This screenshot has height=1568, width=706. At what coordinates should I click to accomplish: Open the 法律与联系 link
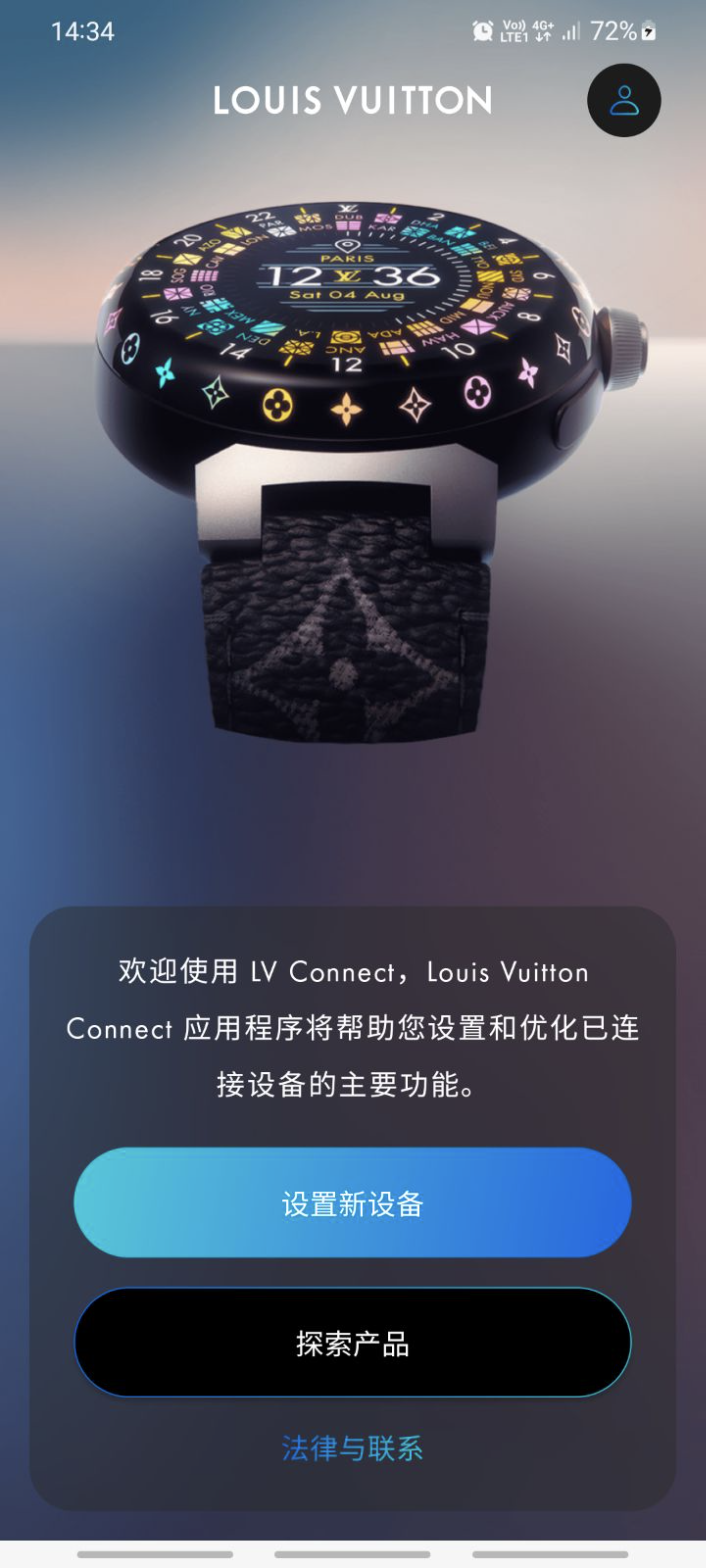[352, 1447]
